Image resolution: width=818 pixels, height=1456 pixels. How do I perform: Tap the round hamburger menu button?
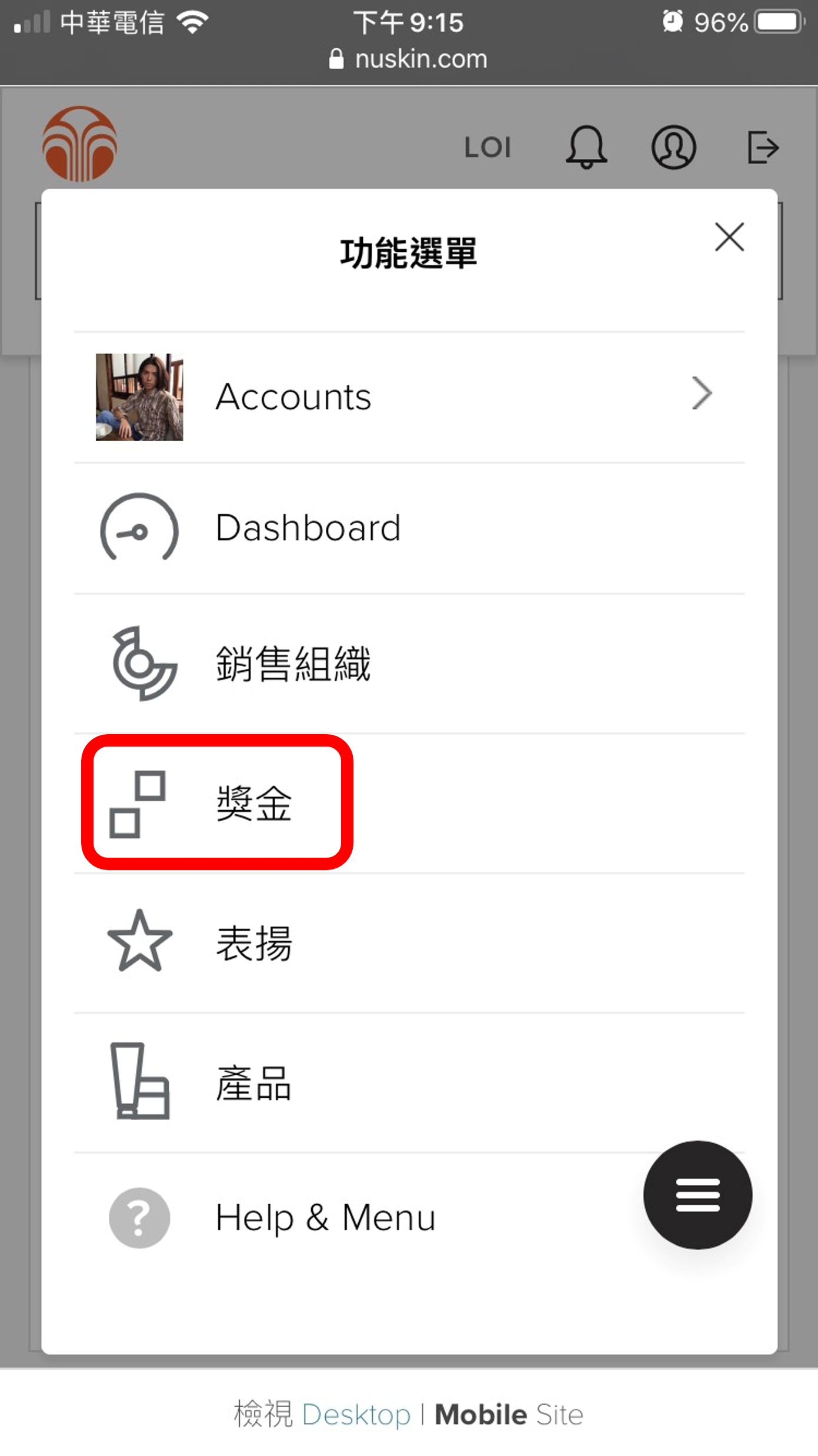point(697,1195)
